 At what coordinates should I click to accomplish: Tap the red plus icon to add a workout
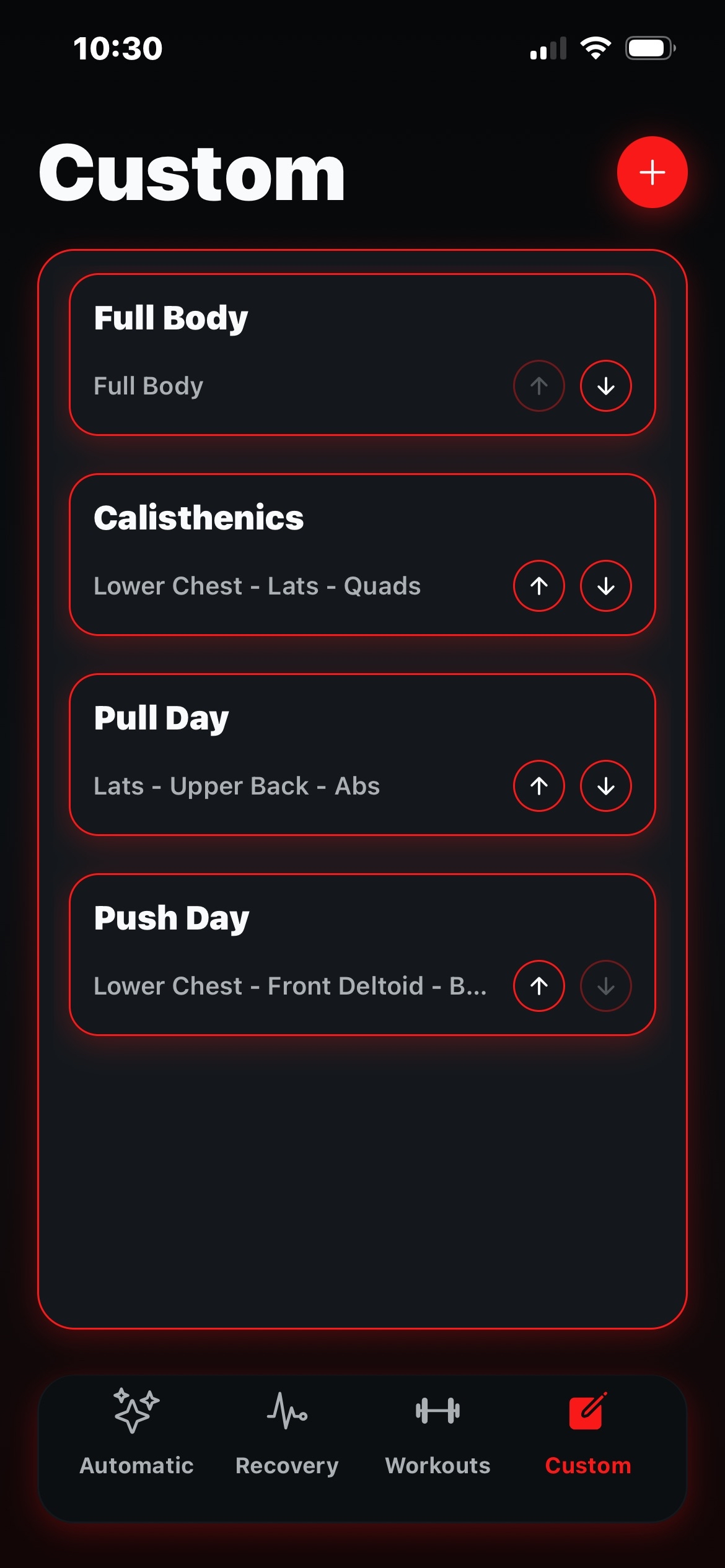653,173
